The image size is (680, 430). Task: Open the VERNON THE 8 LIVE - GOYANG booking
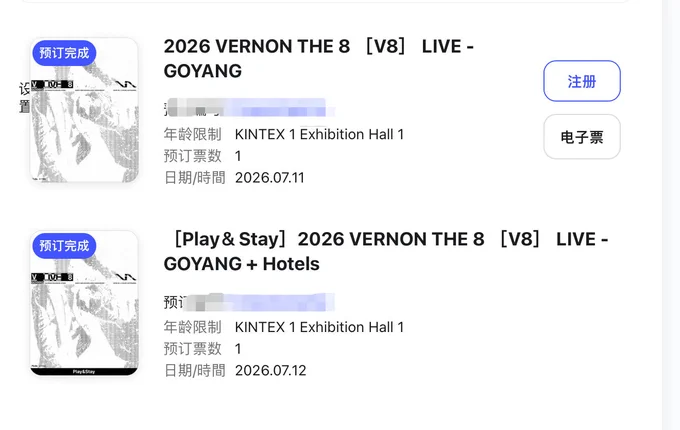tap(318, 59)
